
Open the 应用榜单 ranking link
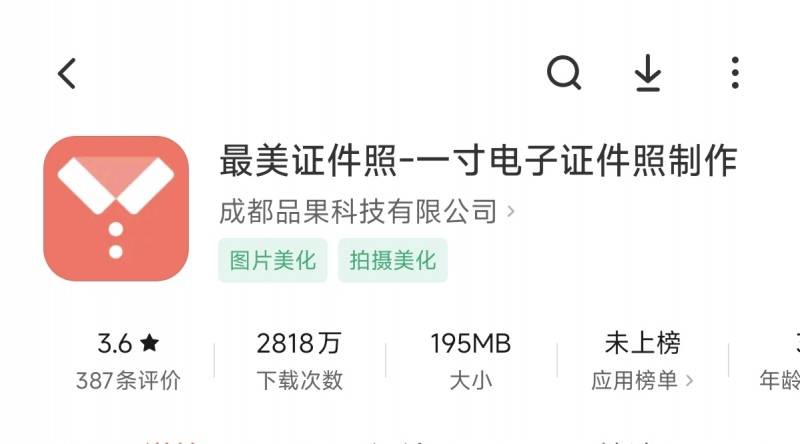click(x=642, y=380)
